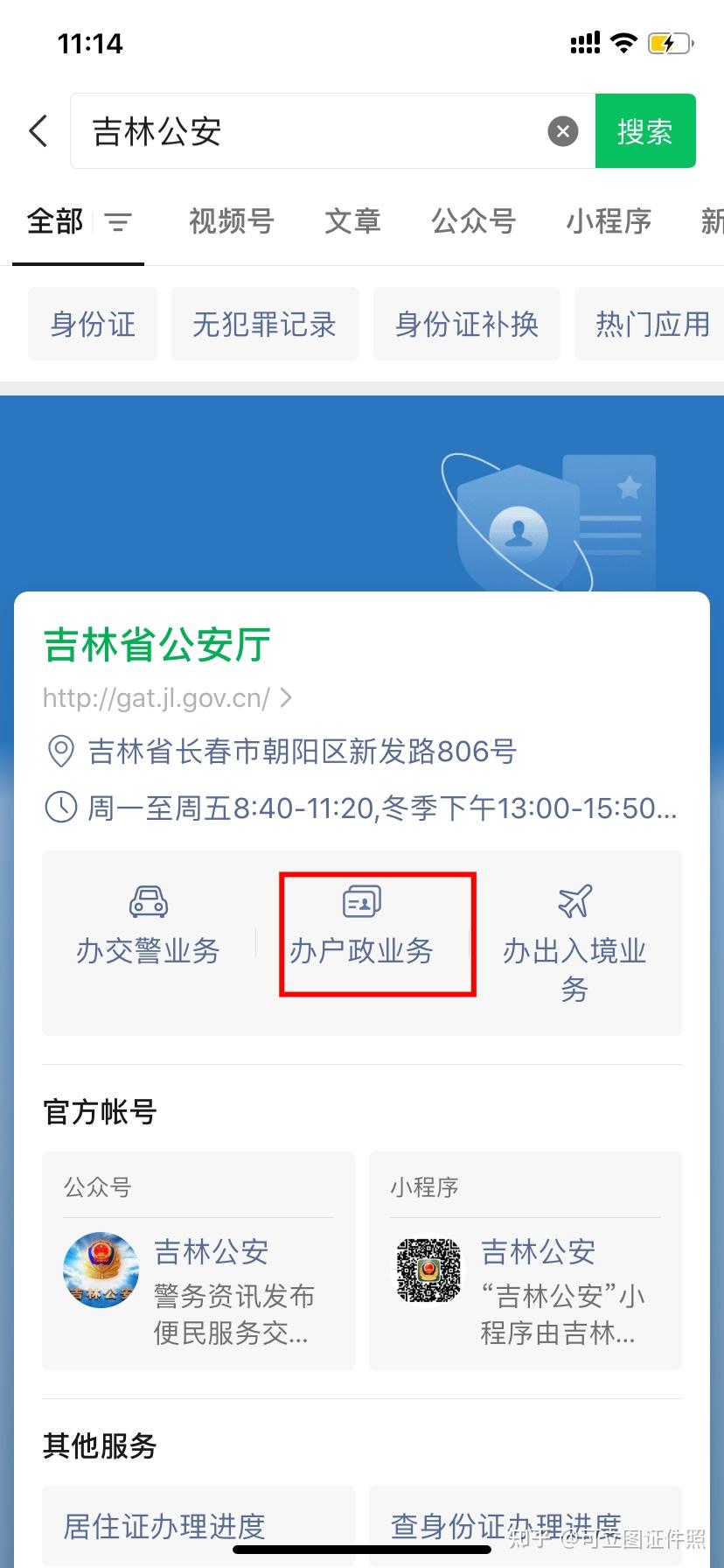The width and height of the screenshot is (724, 1568).
Task: Go back using the back arrow
Action: click(38, 131)
